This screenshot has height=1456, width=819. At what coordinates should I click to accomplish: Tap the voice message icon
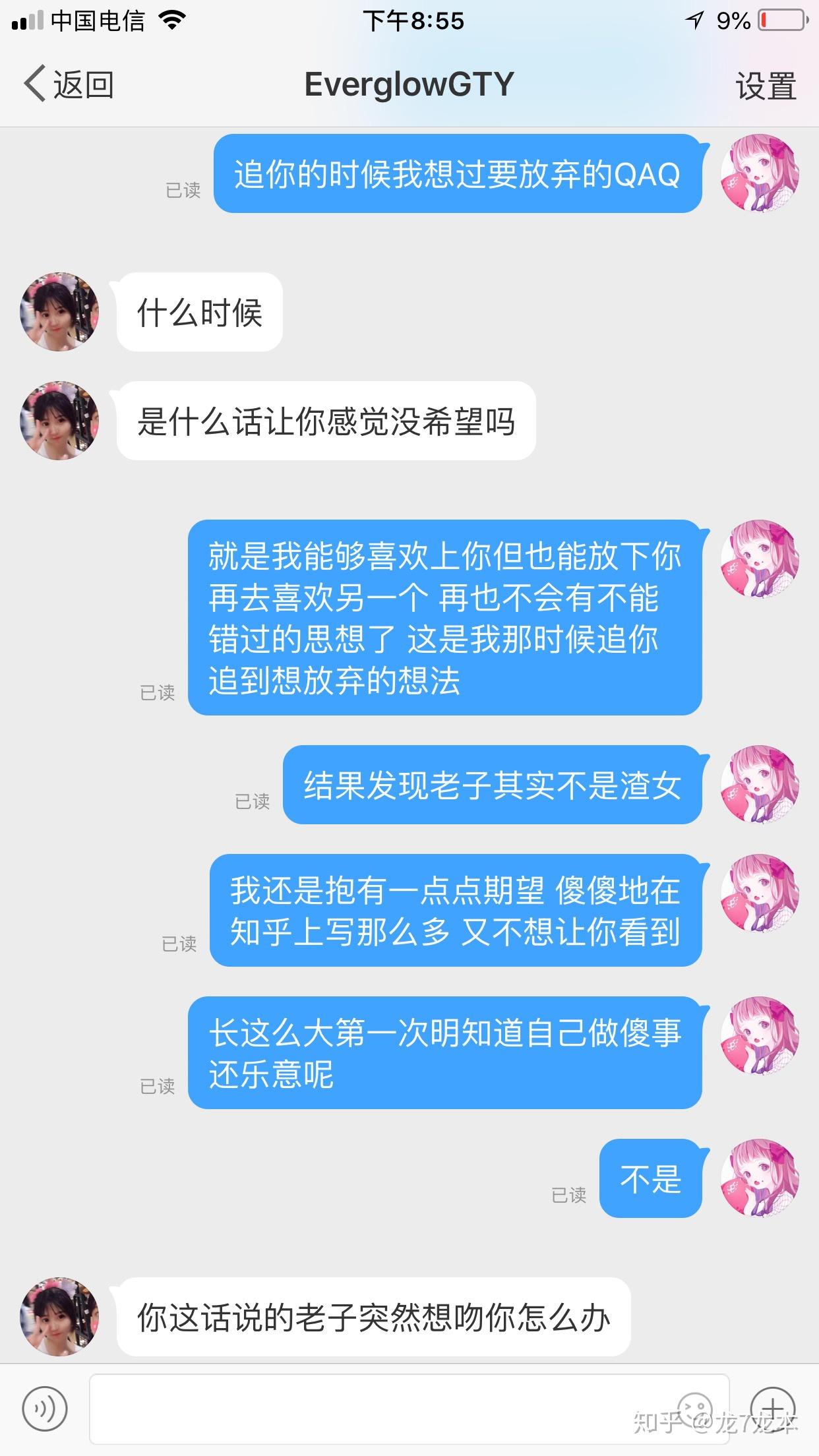[x=45, y=1409]
